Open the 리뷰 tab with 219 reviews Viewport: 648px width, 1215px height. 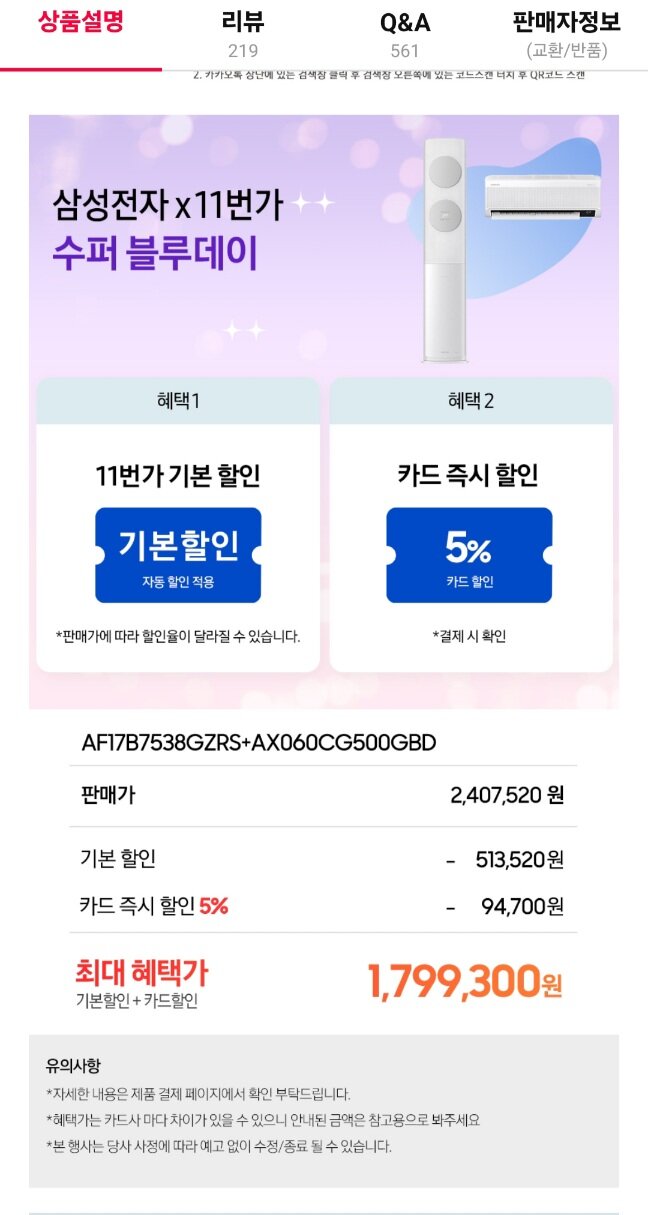point(243,35)
